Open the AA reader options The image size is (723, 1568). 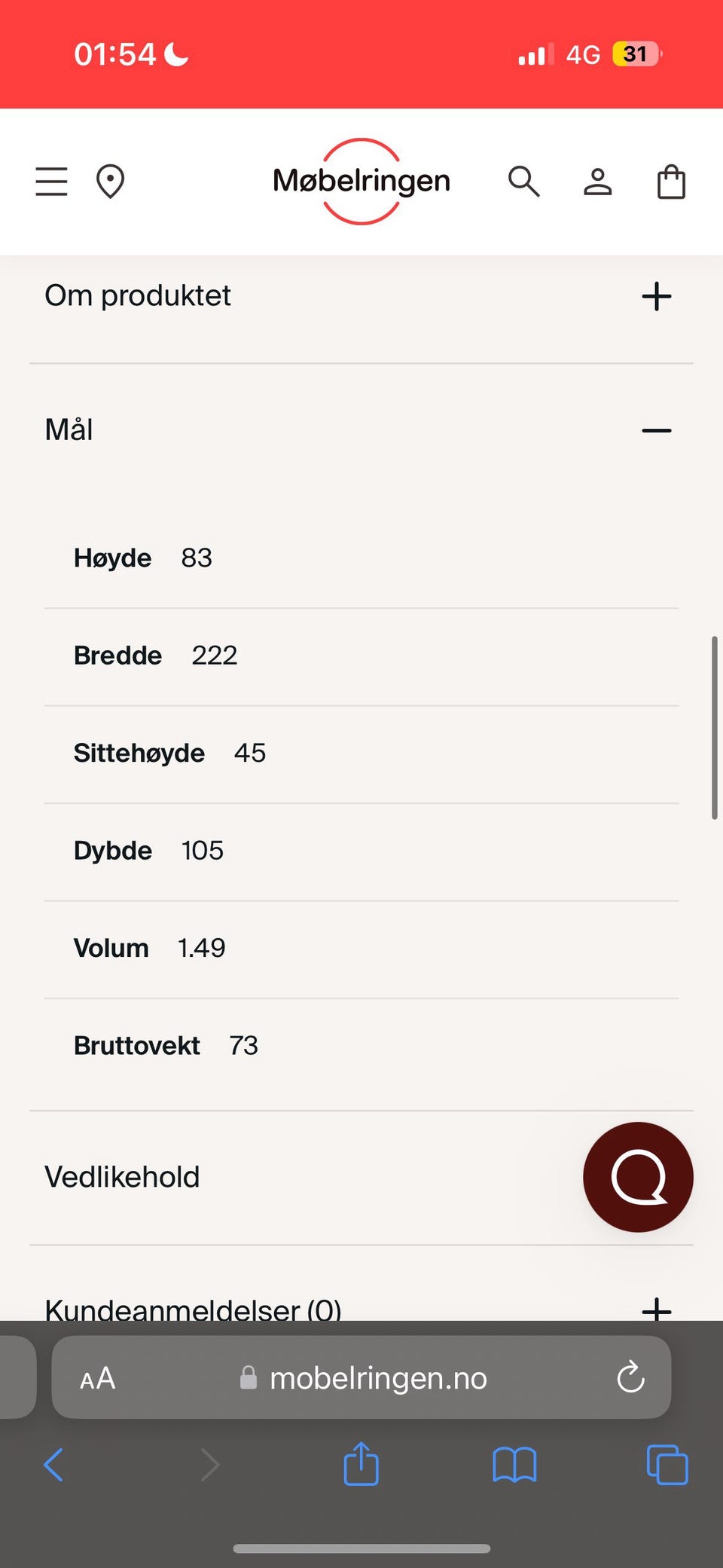[98, 1378]
